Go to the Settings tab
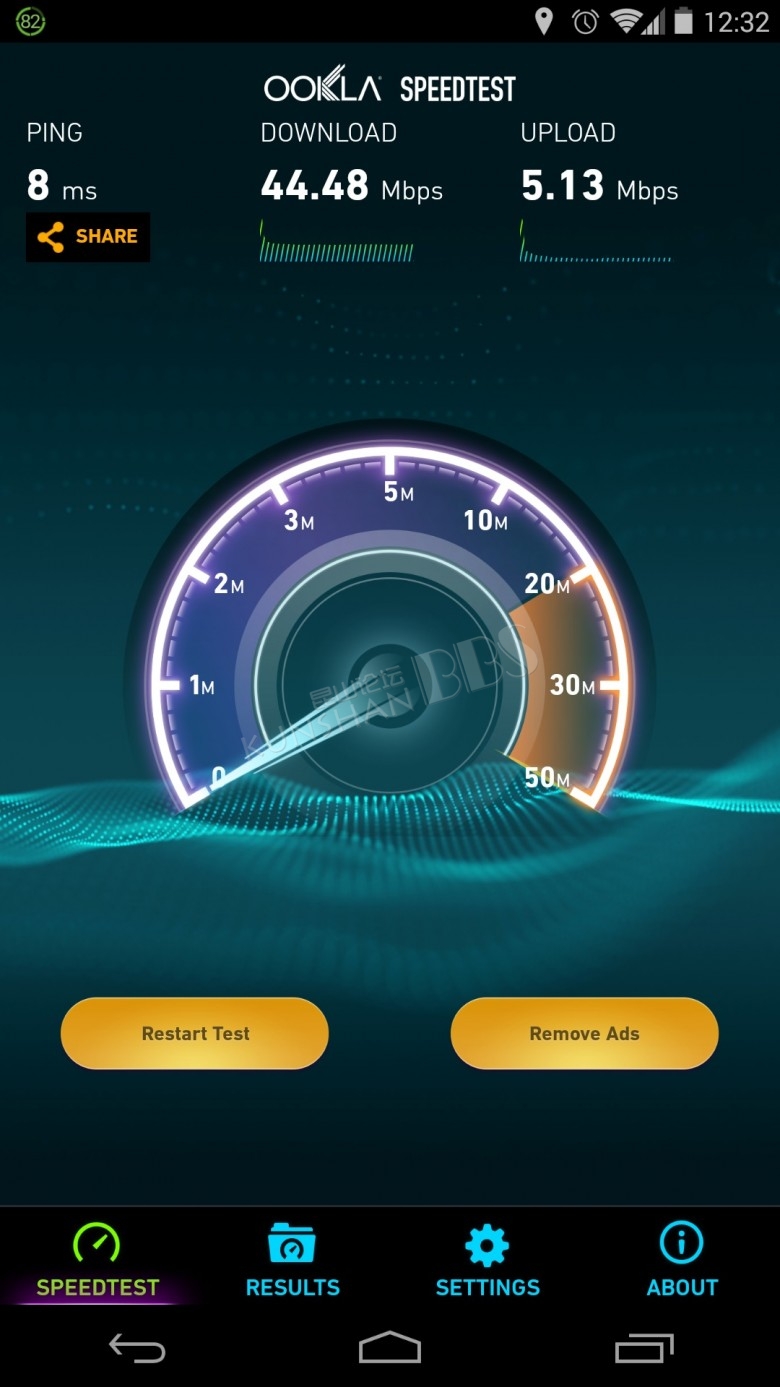Viewport: 780px width, 1387px height. pyautogui.click(x=488, y=1259)
